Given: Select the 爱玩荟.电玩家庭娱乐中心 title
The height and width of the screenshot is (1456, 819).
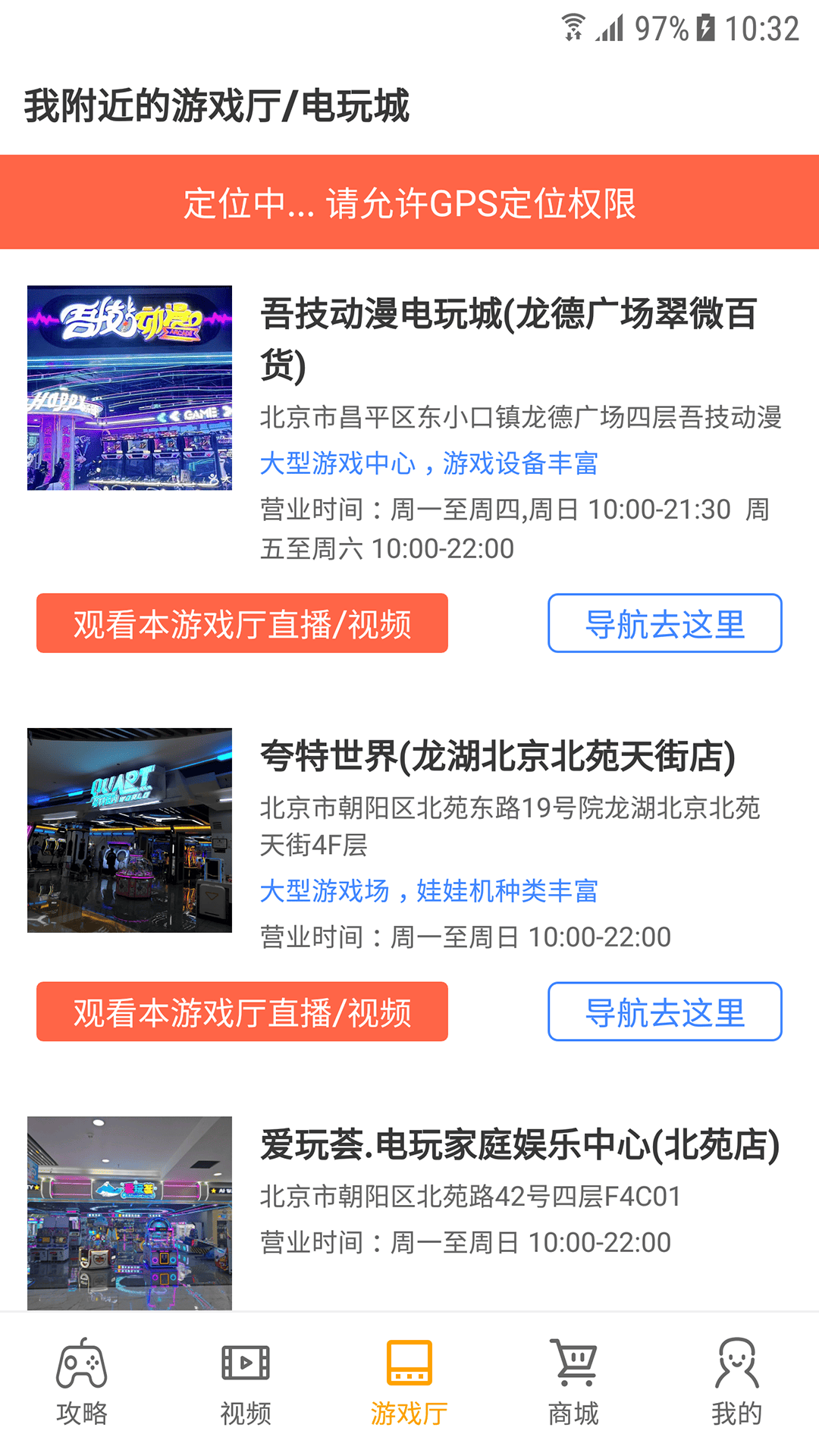Looking at the screenshot, I should tap(521, 1148).
